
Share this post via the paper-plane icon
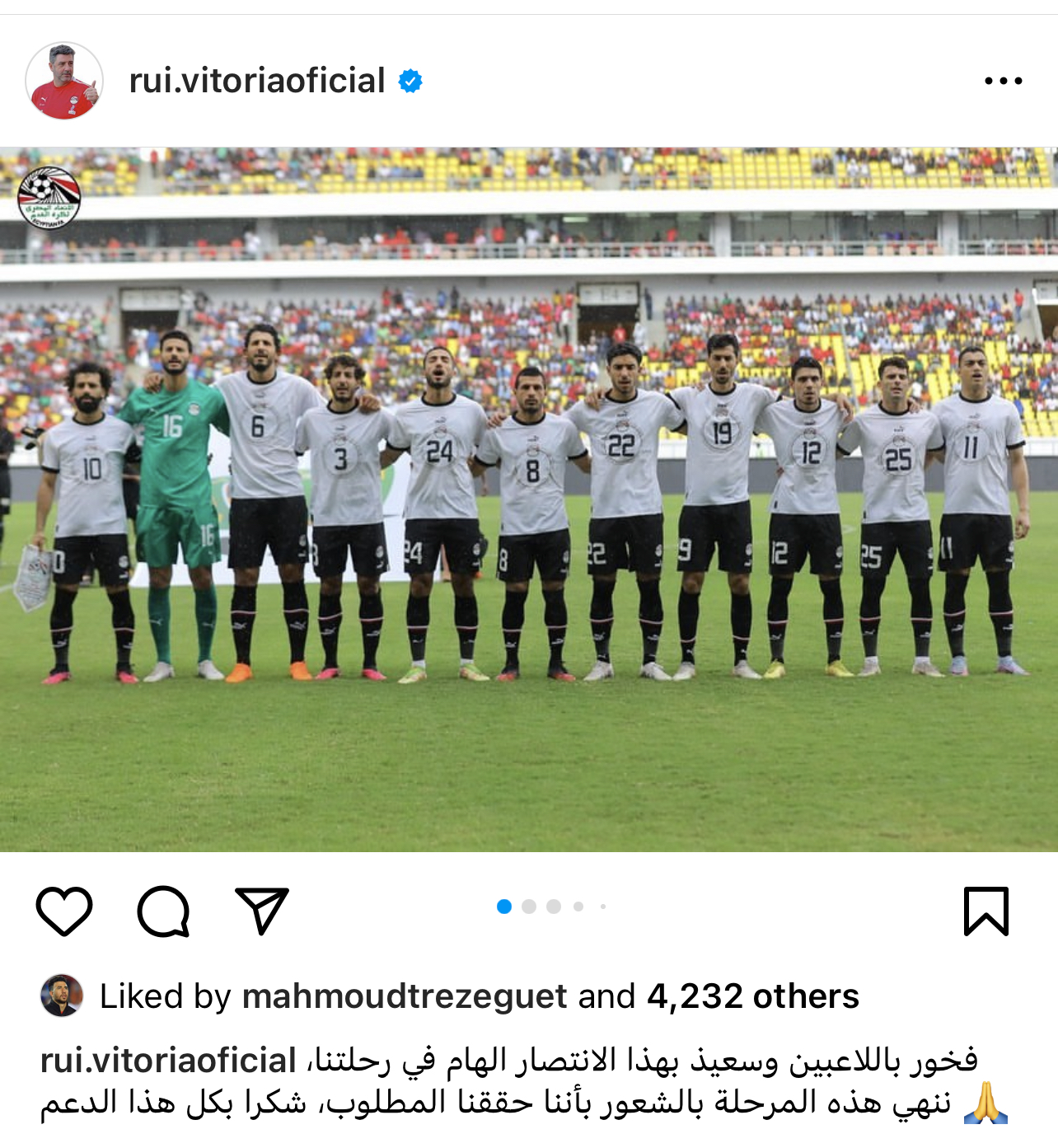pos(262,911)
